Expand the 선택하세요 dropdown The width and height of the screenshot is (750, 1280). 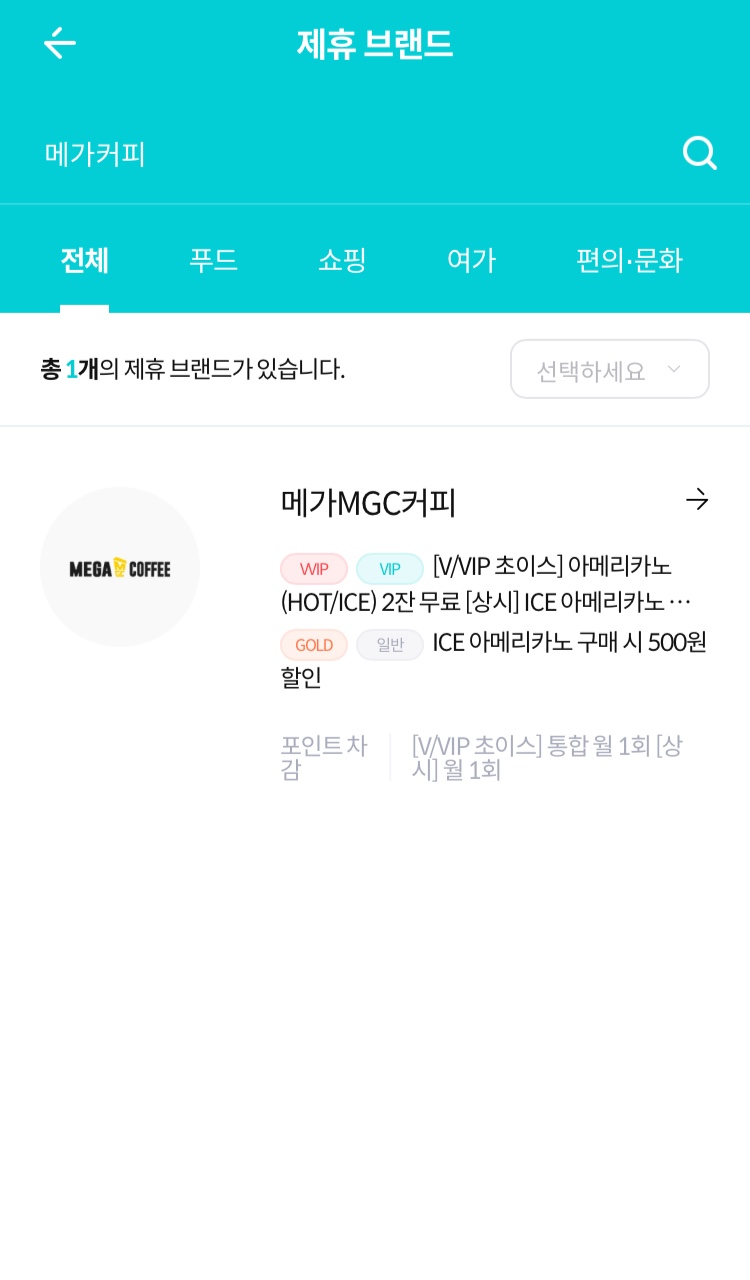pos(609,370)
